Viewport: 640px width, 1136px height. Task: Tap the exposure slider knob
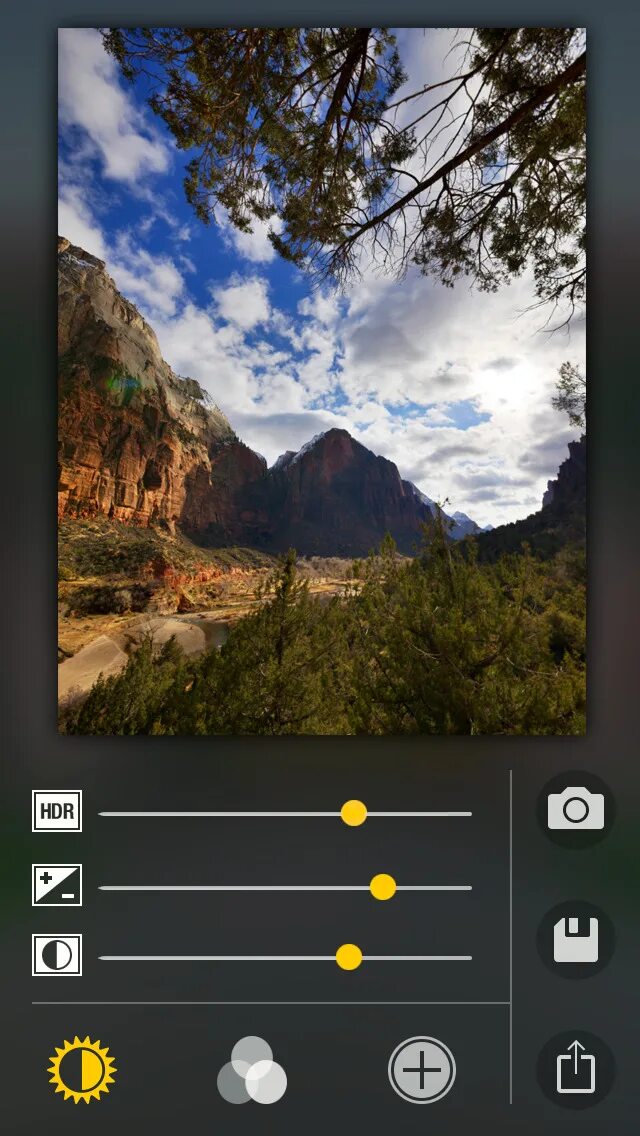tap(382, 887)
